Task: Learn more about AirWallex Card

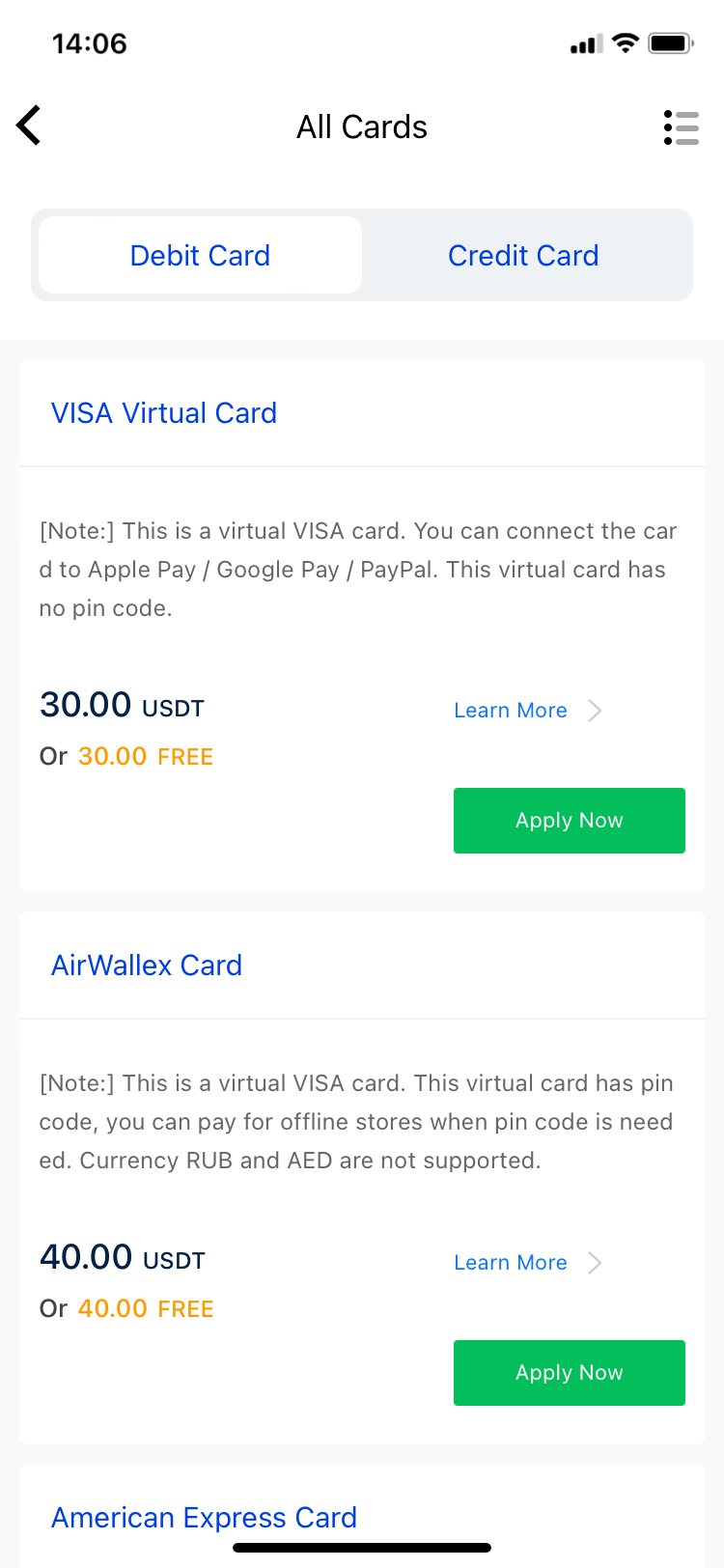Action: [527, 1263]
